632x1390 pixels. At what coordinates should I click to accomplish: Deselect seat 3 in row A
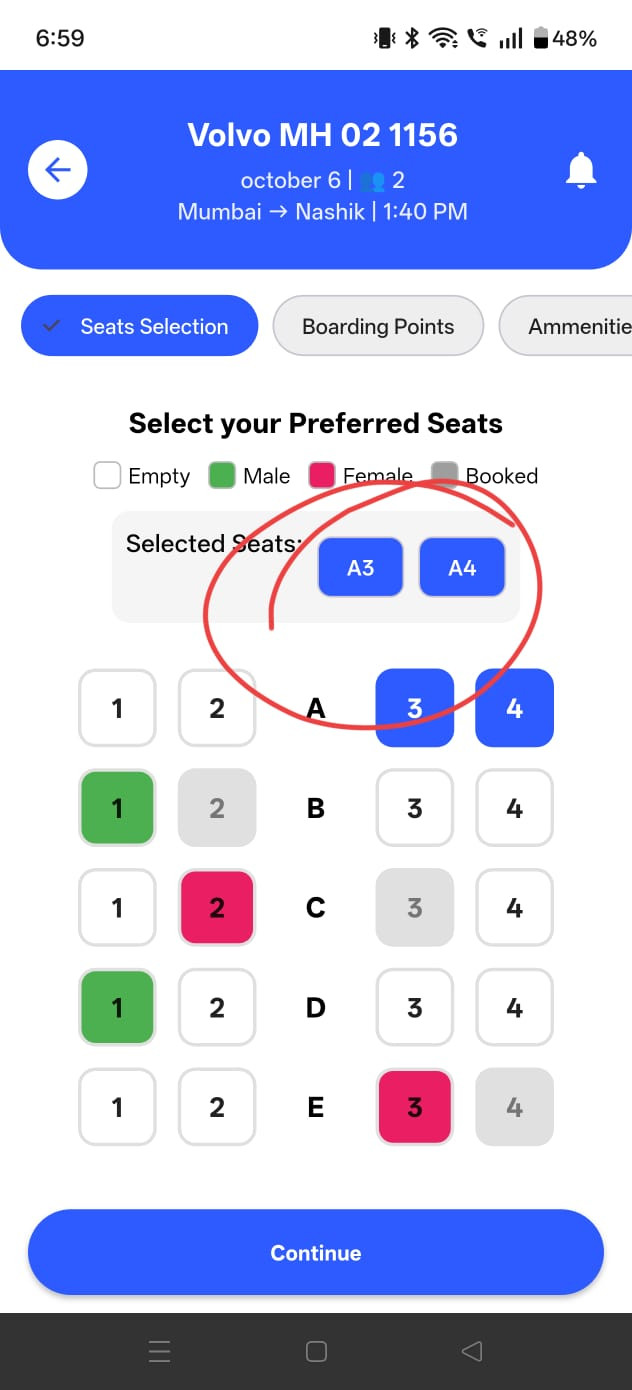click(x=415, y=708)
